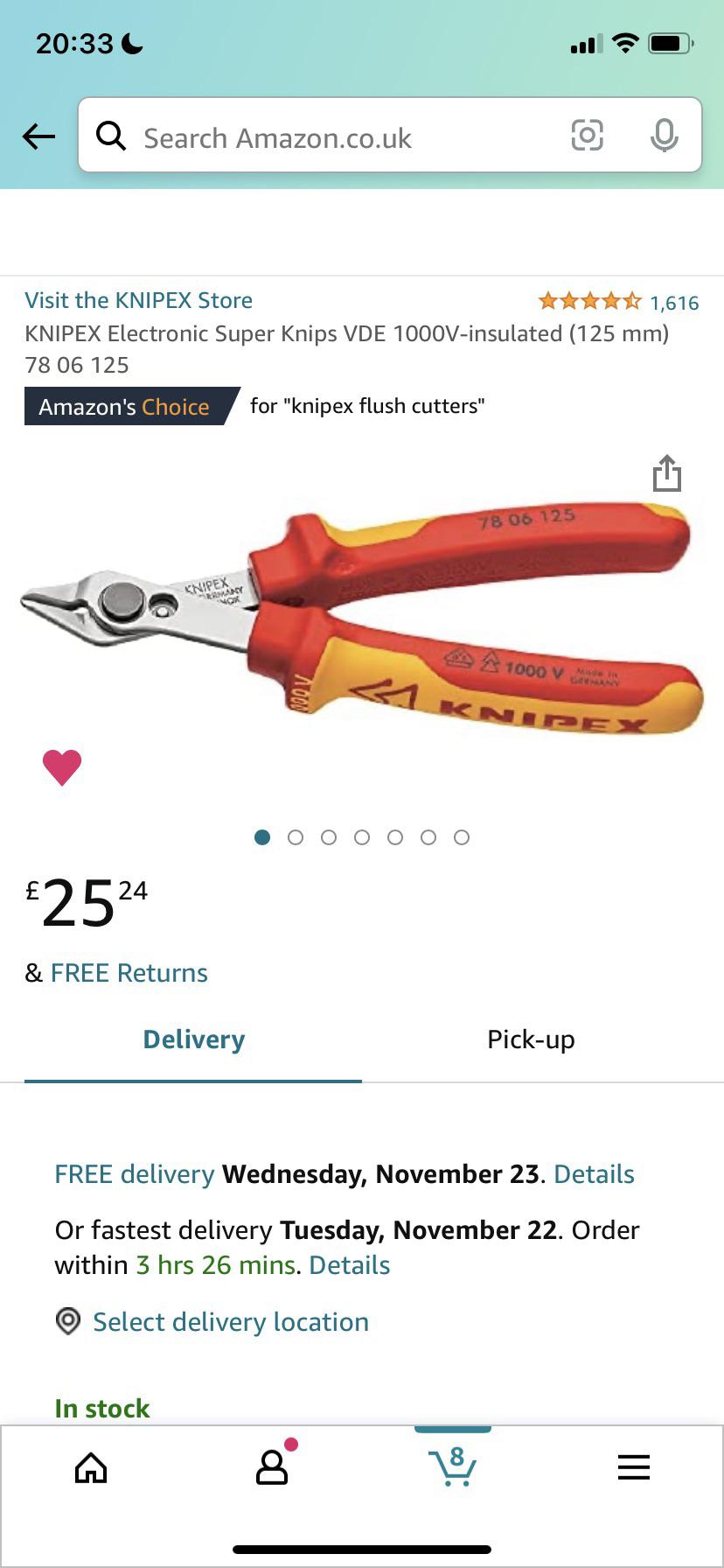Select the Delivery tab

[193, 1039]
